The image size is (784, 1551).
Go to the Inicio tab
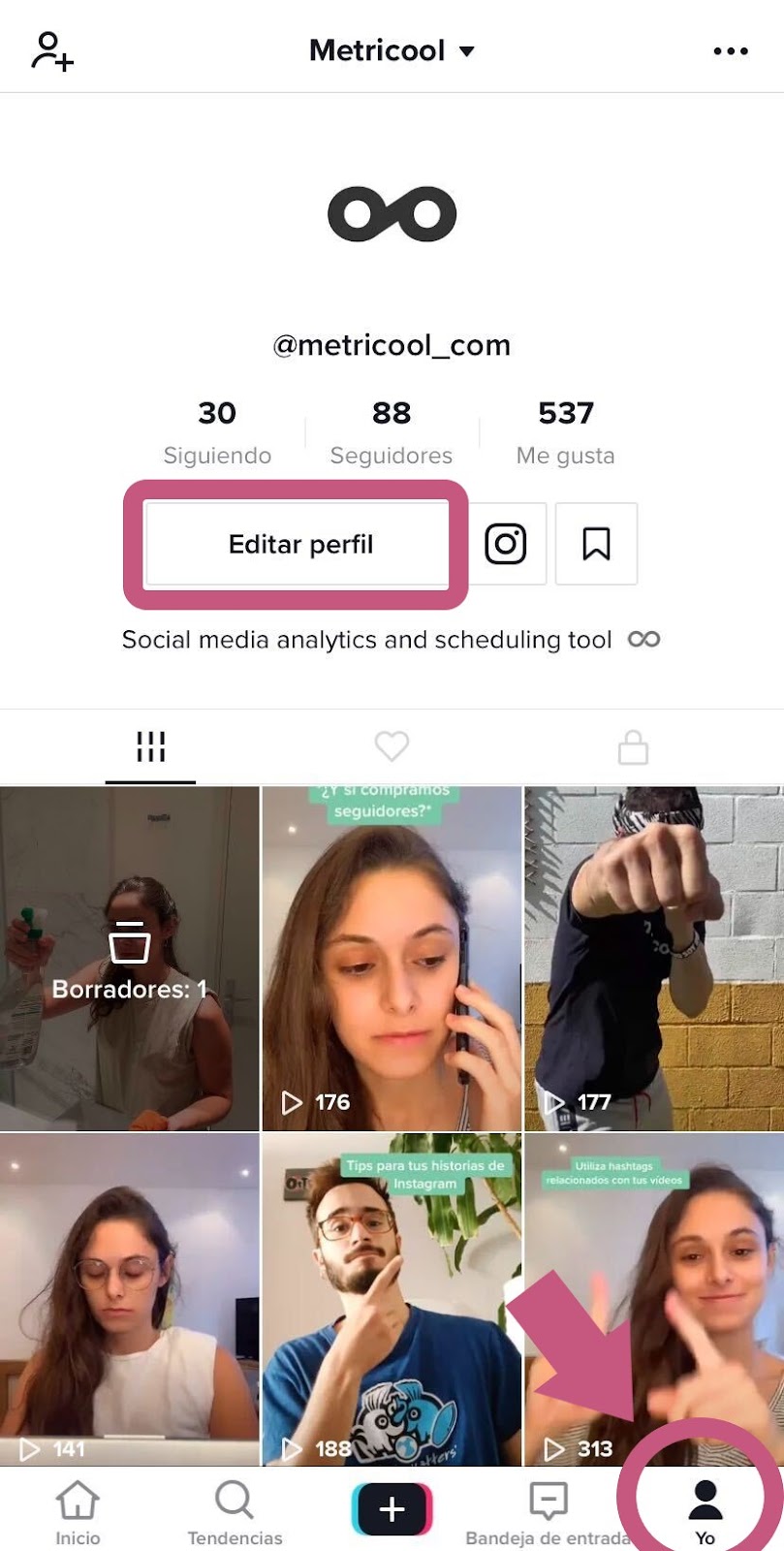78,1512
